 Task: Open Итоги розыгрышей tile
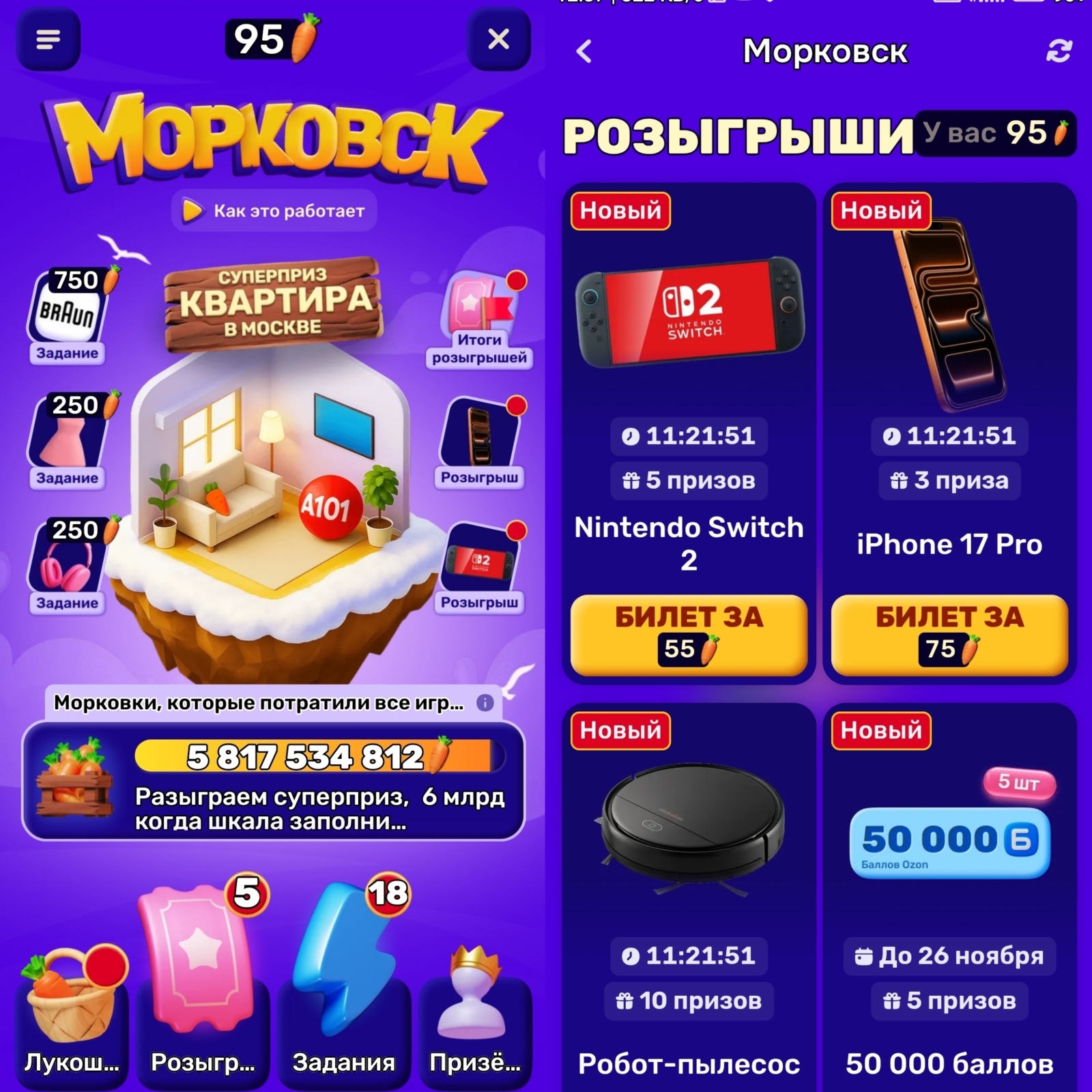pyautogui.click(x=480, y=319)
